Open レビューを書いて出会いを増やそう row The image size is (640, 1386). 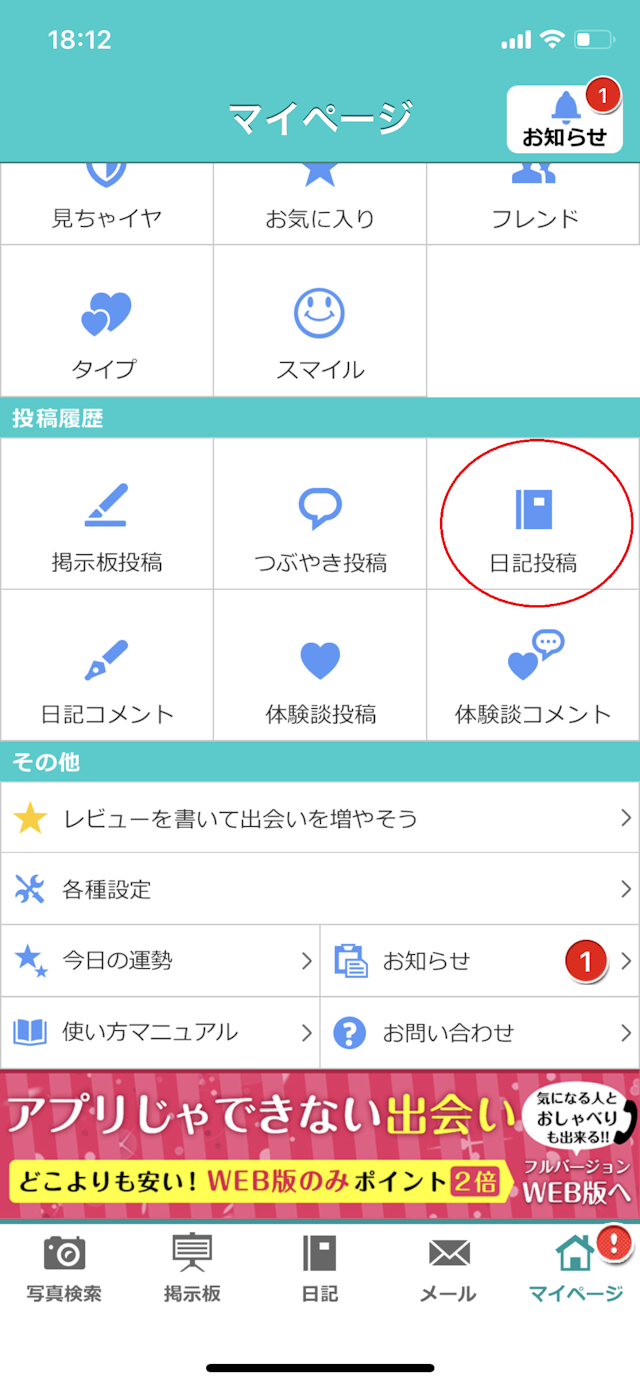tap(320, 819)
